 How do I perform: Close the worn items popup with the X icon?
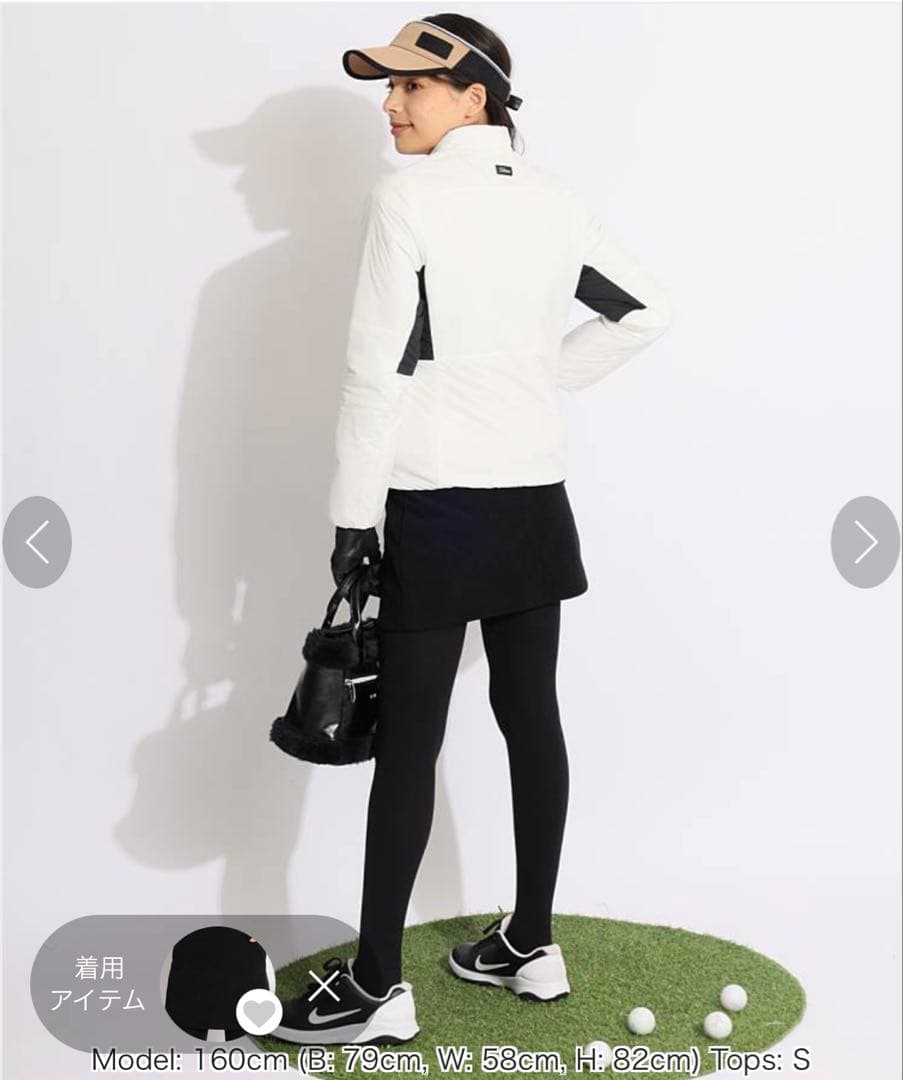(322, 986)
